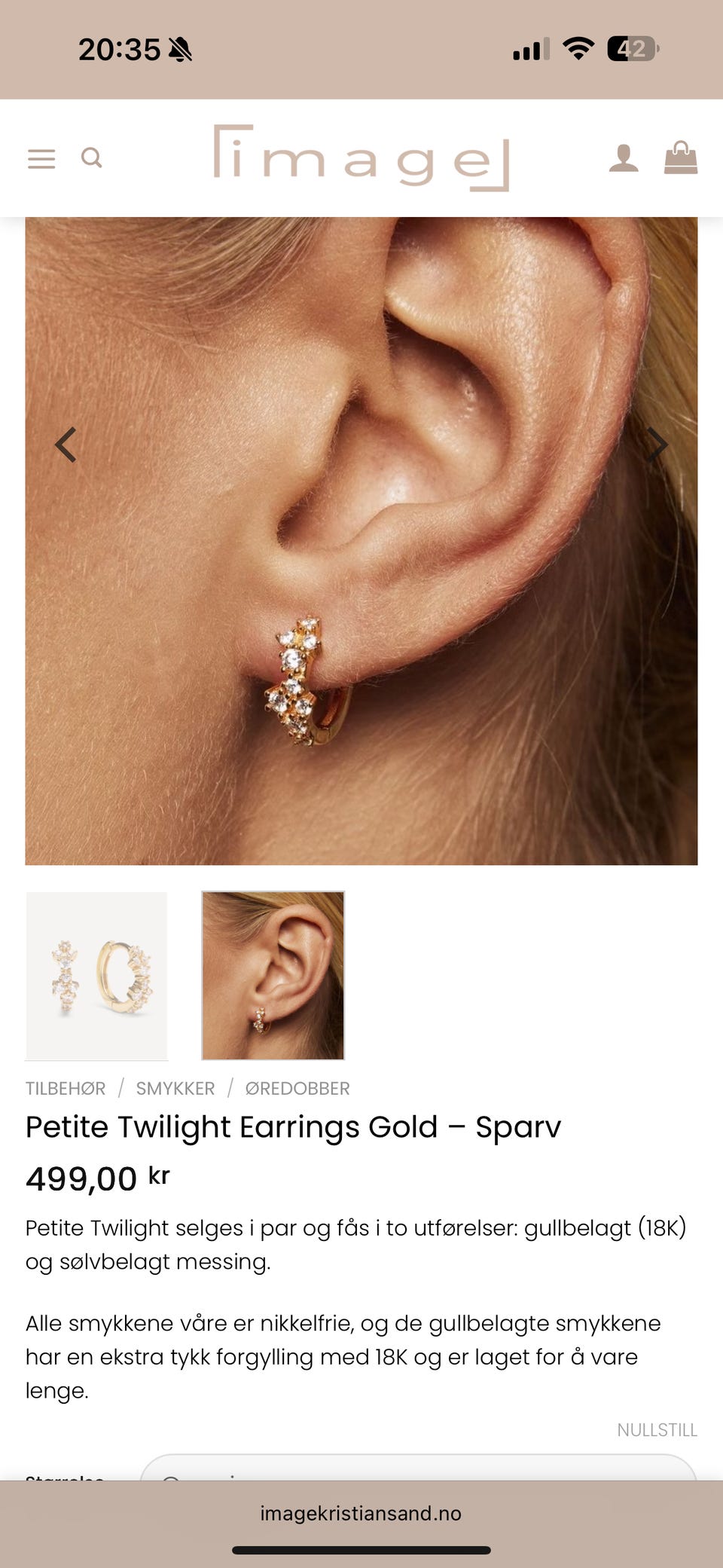Open the Tilbehør breadcrumb

point(66,1088)
